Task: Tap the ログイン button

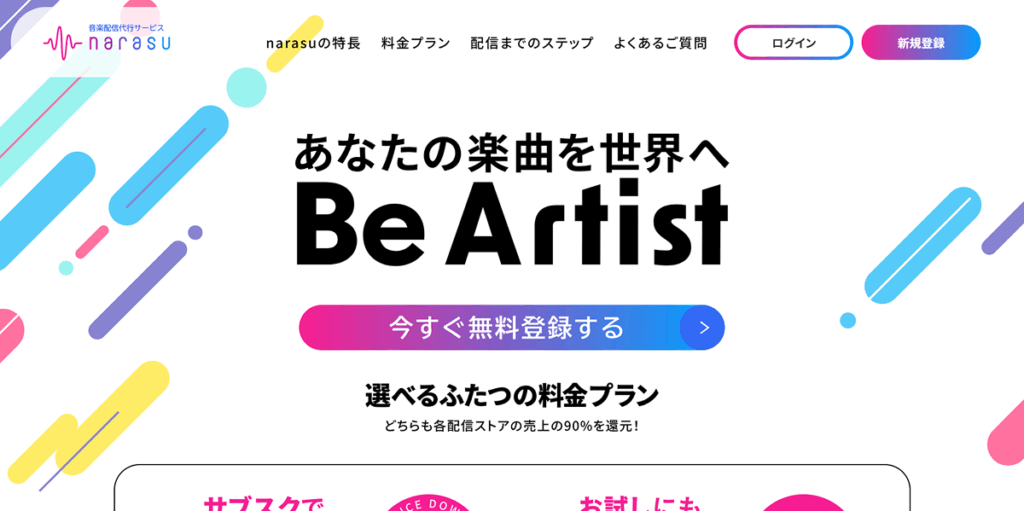Action: click(x=793, y=43)
